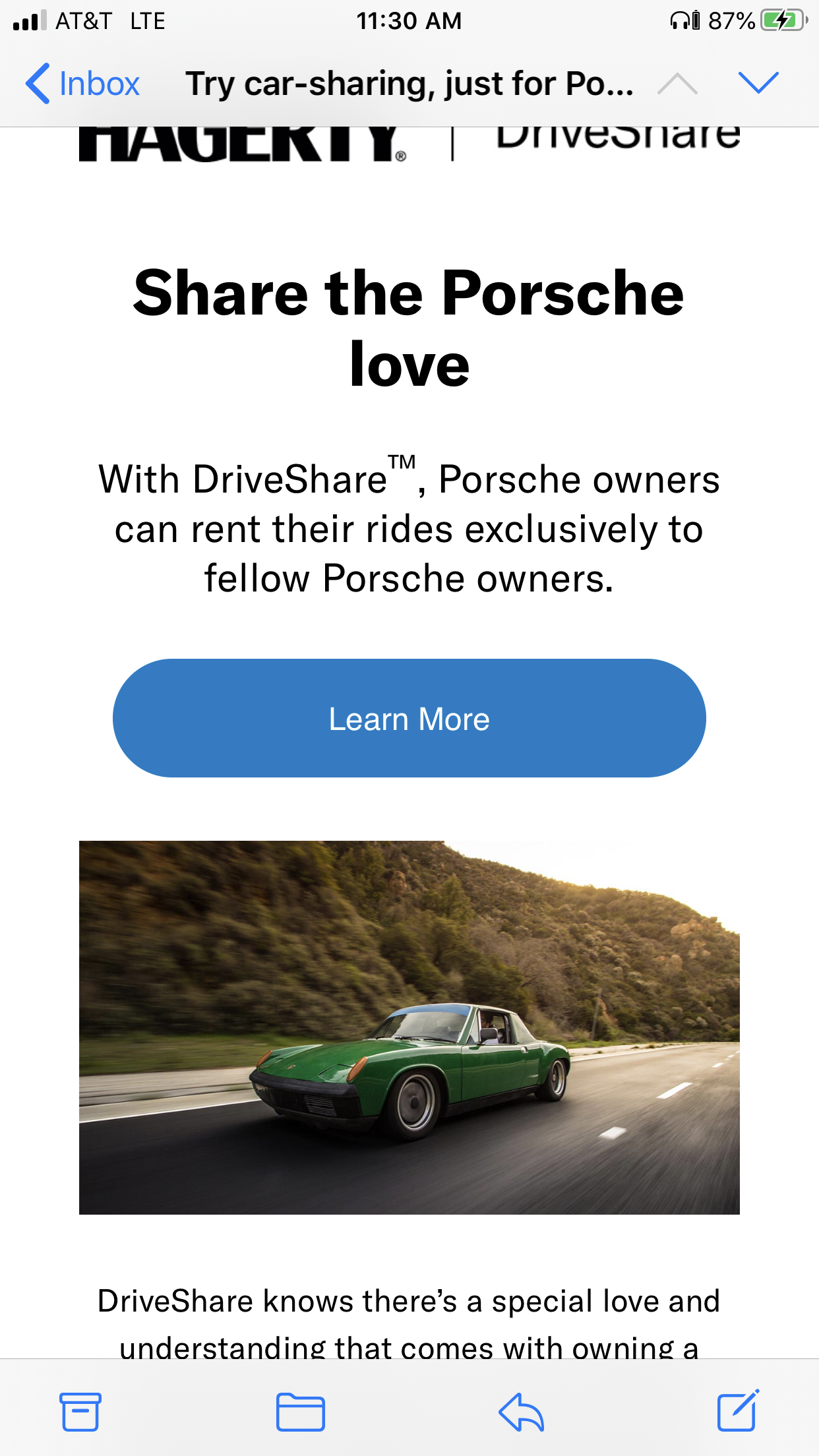Reply to this email
The height and width of the screenshot is (1456, 819).
click(521, 1411)
